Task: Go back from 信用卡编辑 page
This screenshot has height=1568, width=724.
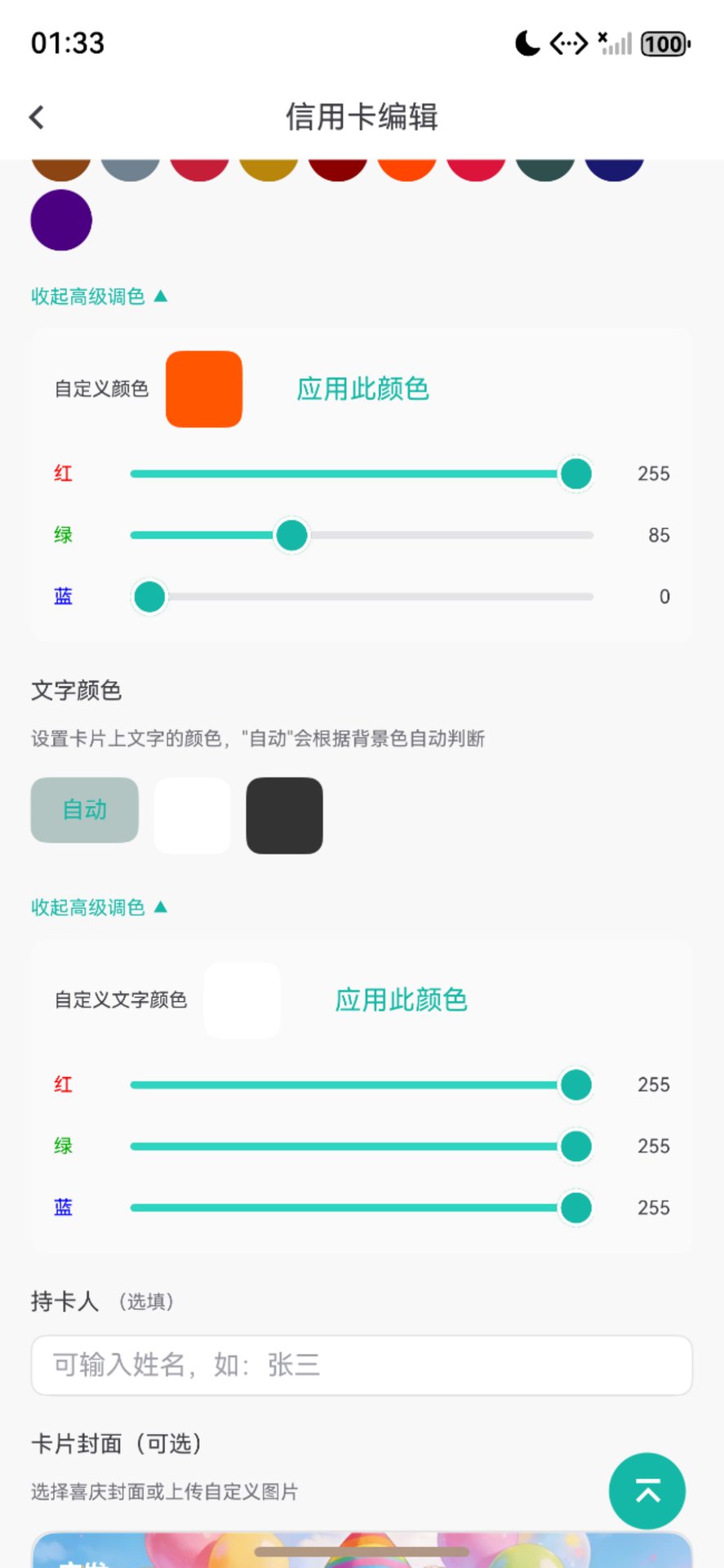Action: [37, 117]
